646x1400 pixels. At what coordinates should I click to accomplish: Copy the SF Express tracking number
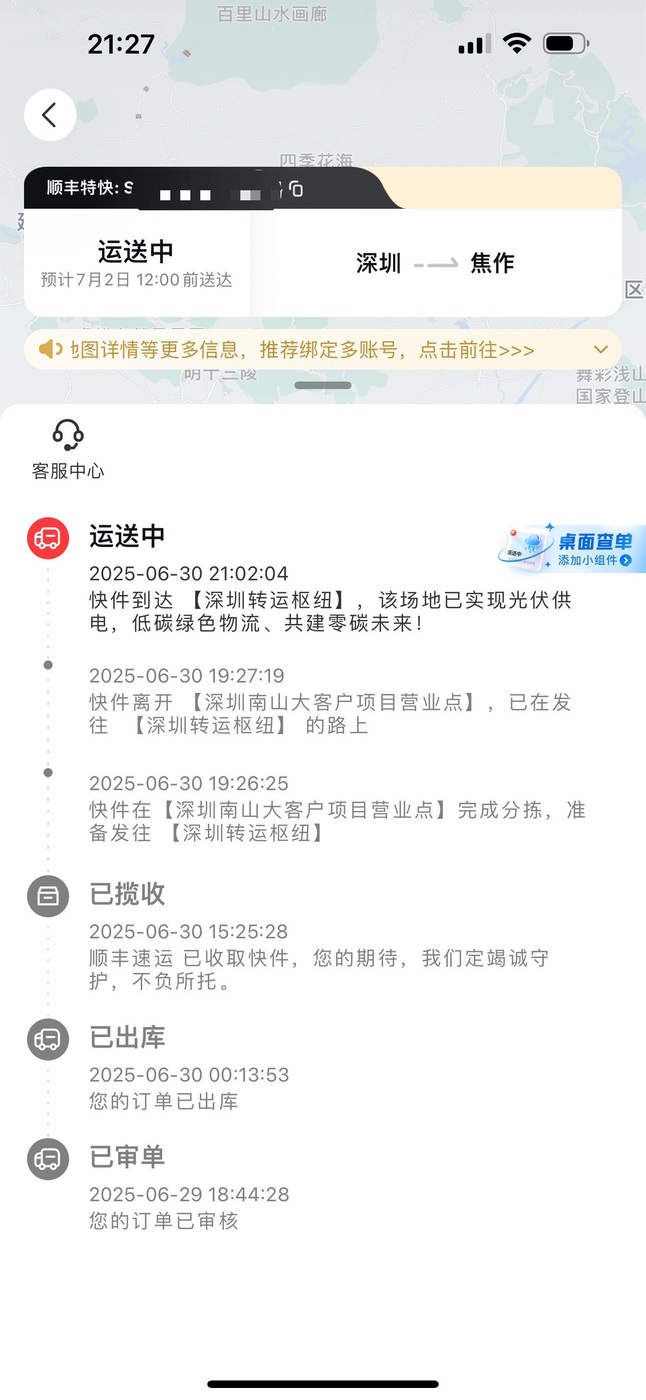pyautogui.click(x=296, y=189)
